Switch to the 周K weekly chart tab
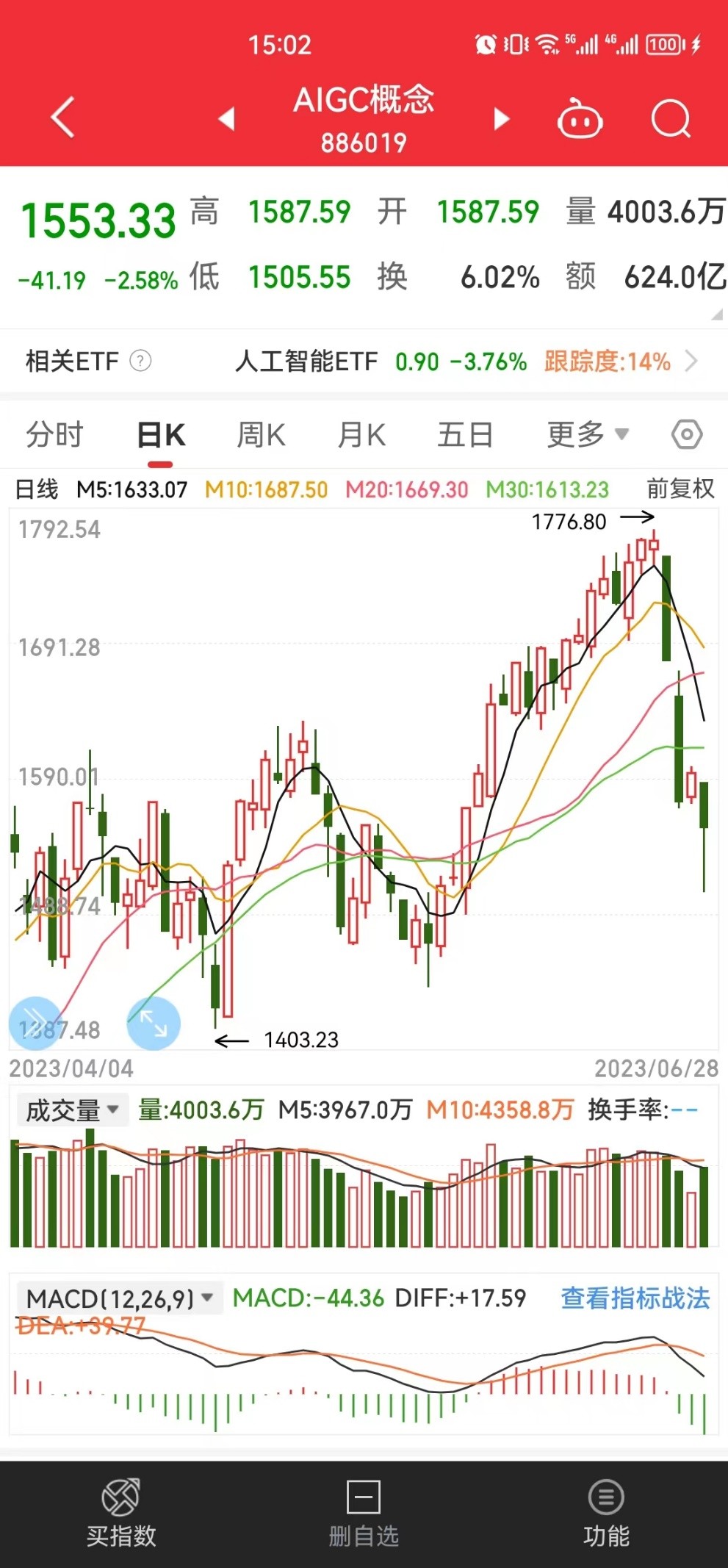The image size is (728, 1568). pos(261,434)
